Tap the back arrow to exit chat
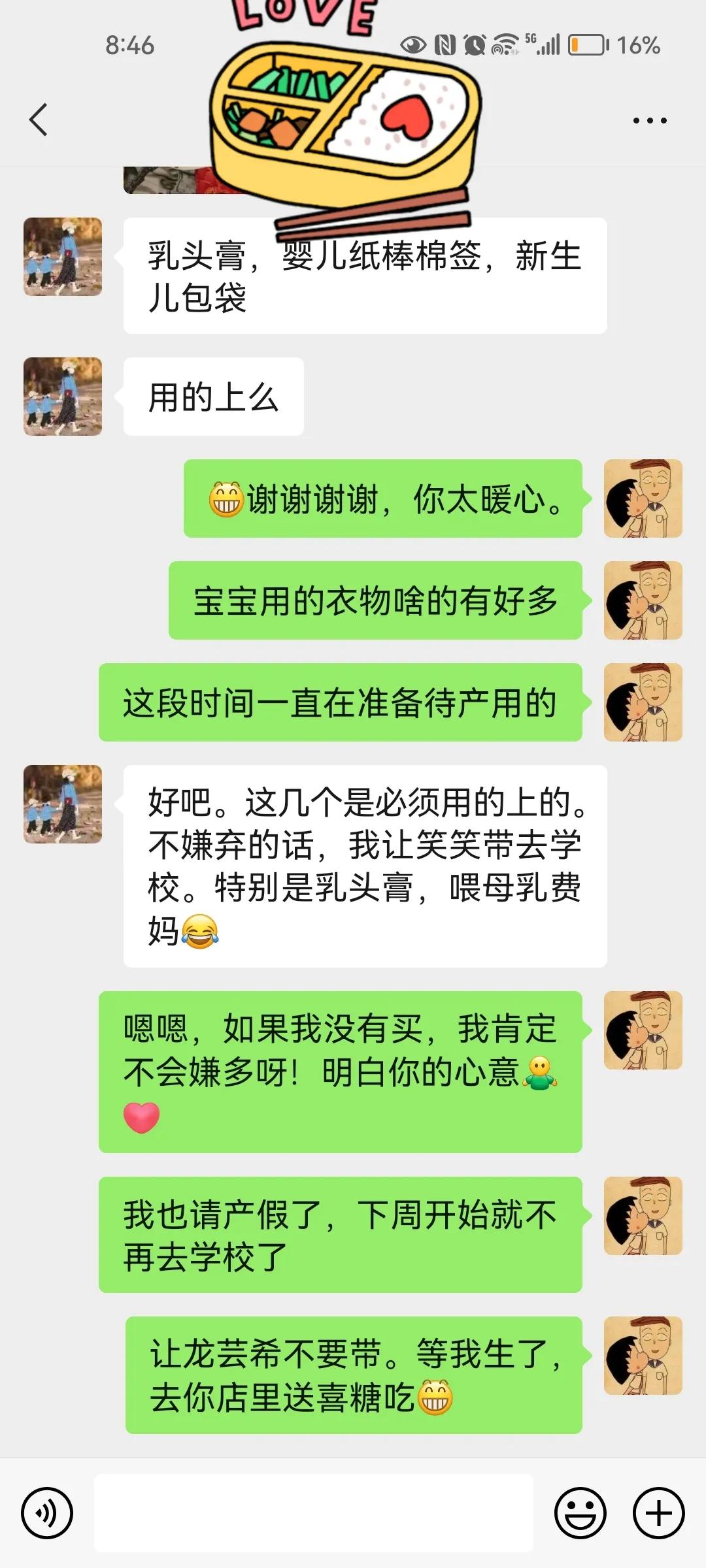The height and width of the screenshot is (1568, 706). point(39,120)
